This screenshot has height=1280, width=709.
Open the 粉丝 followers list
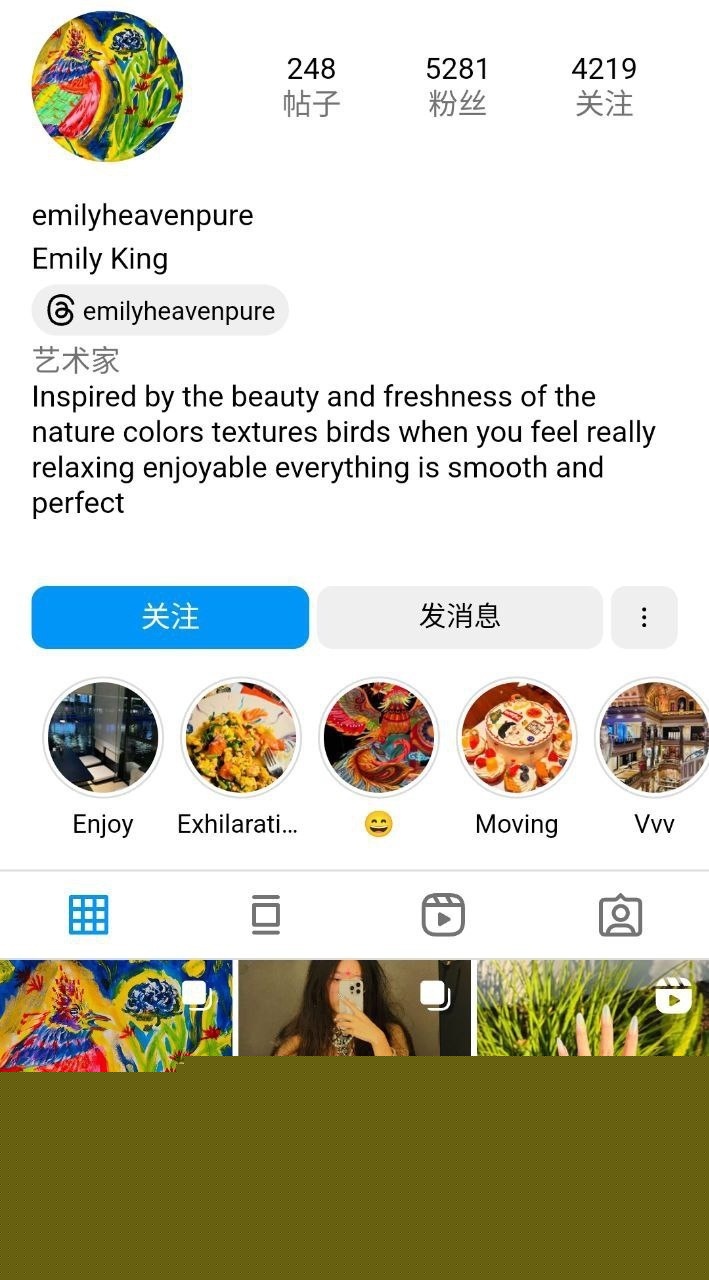coord(457,86)
